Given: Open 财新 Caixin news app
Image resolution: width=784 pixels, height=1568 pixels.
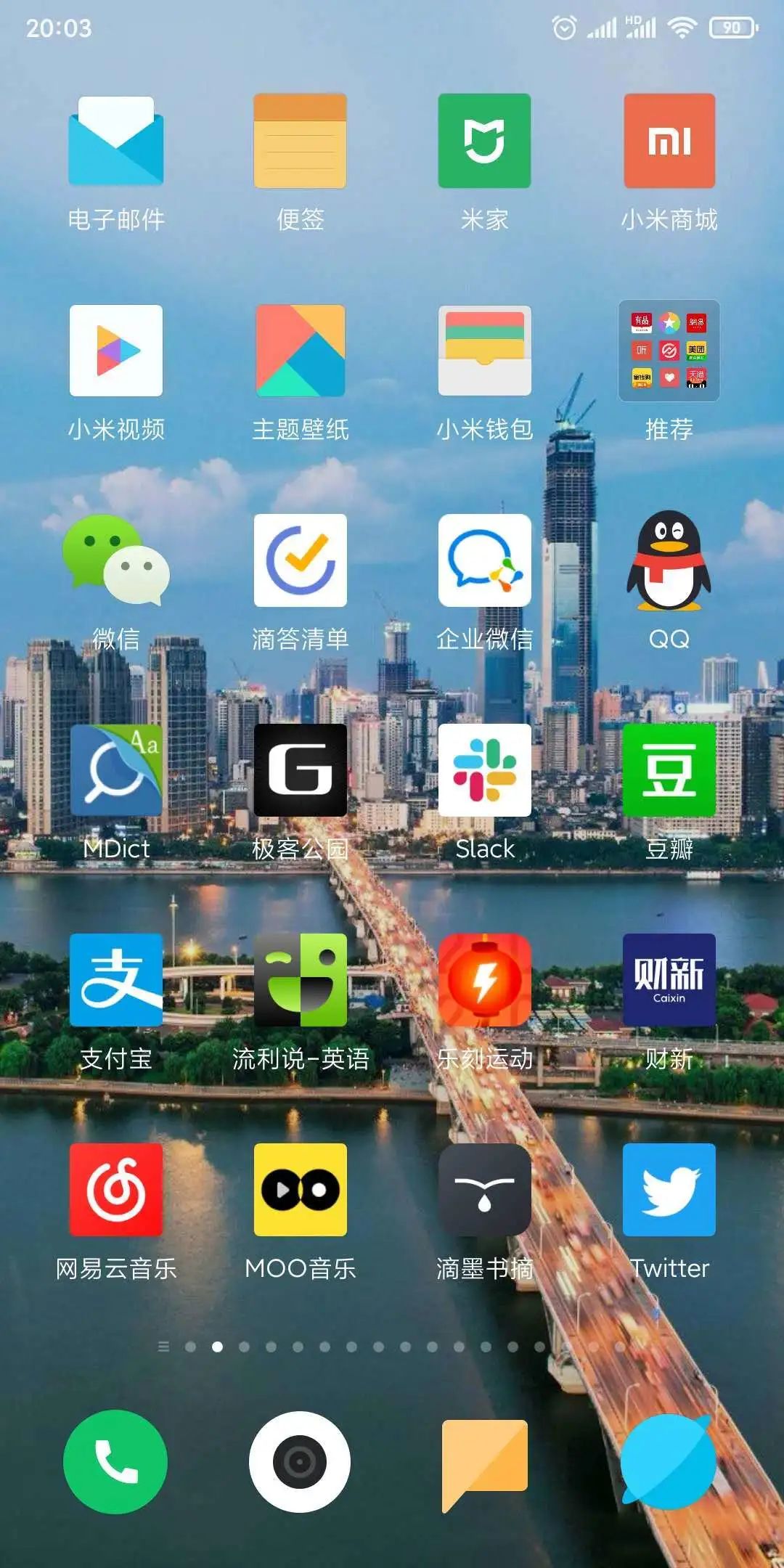Looking at the screenshot, I should tap(669, 980).
